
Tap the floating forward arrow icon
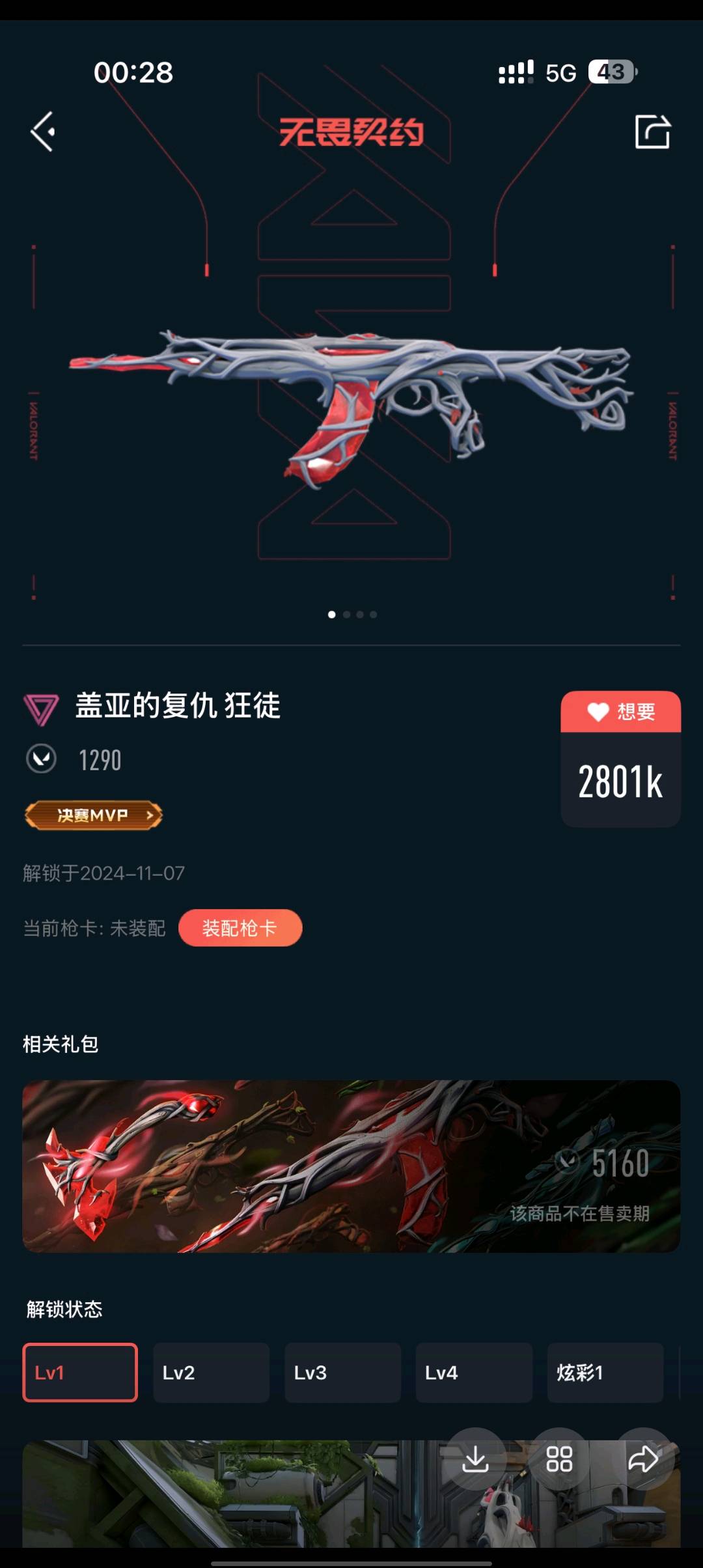pyautogui.click(x=643, y=1459)
